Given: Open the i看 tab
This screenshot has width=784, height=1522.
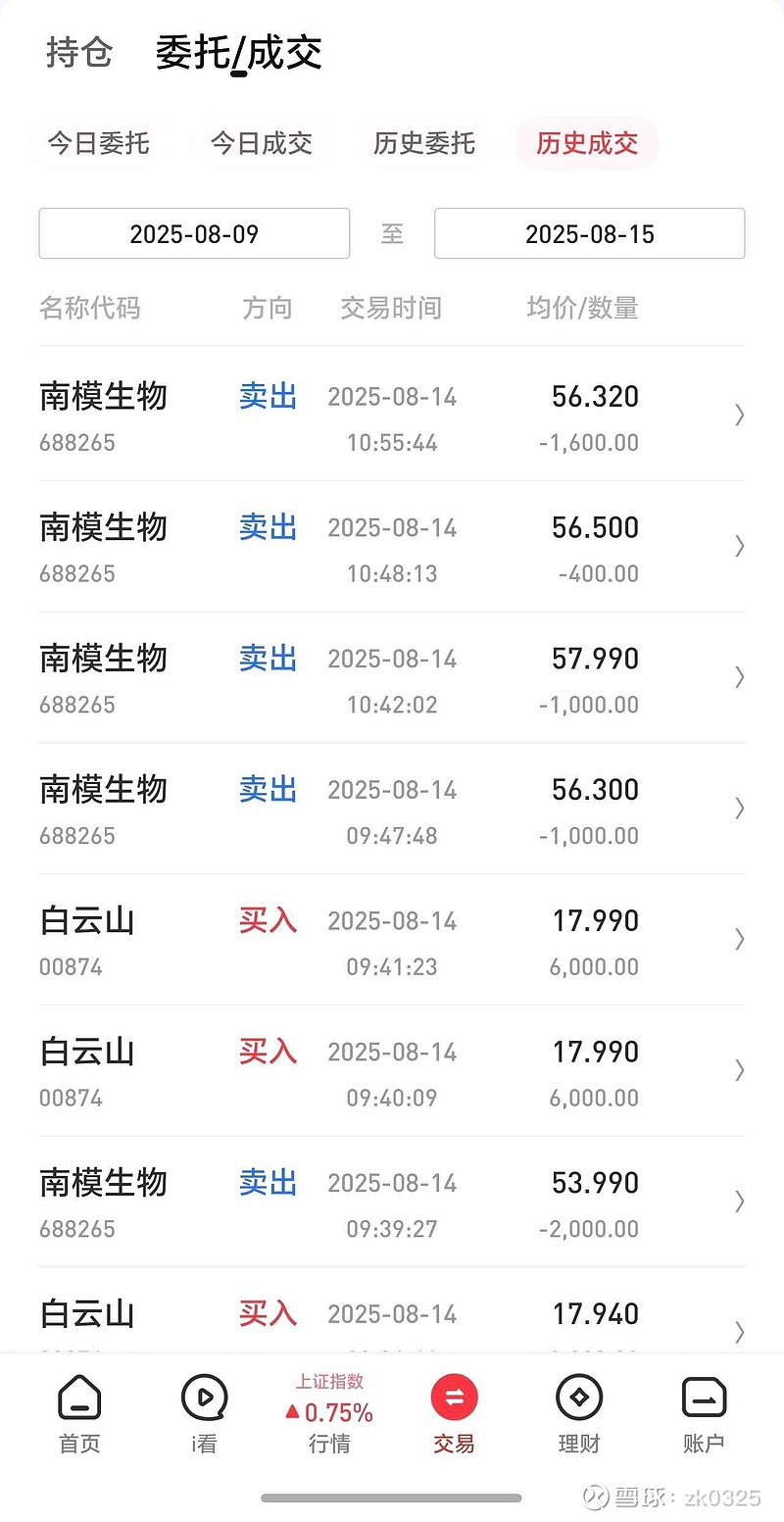Looking at the screenshot, I should coord(204,1414).
